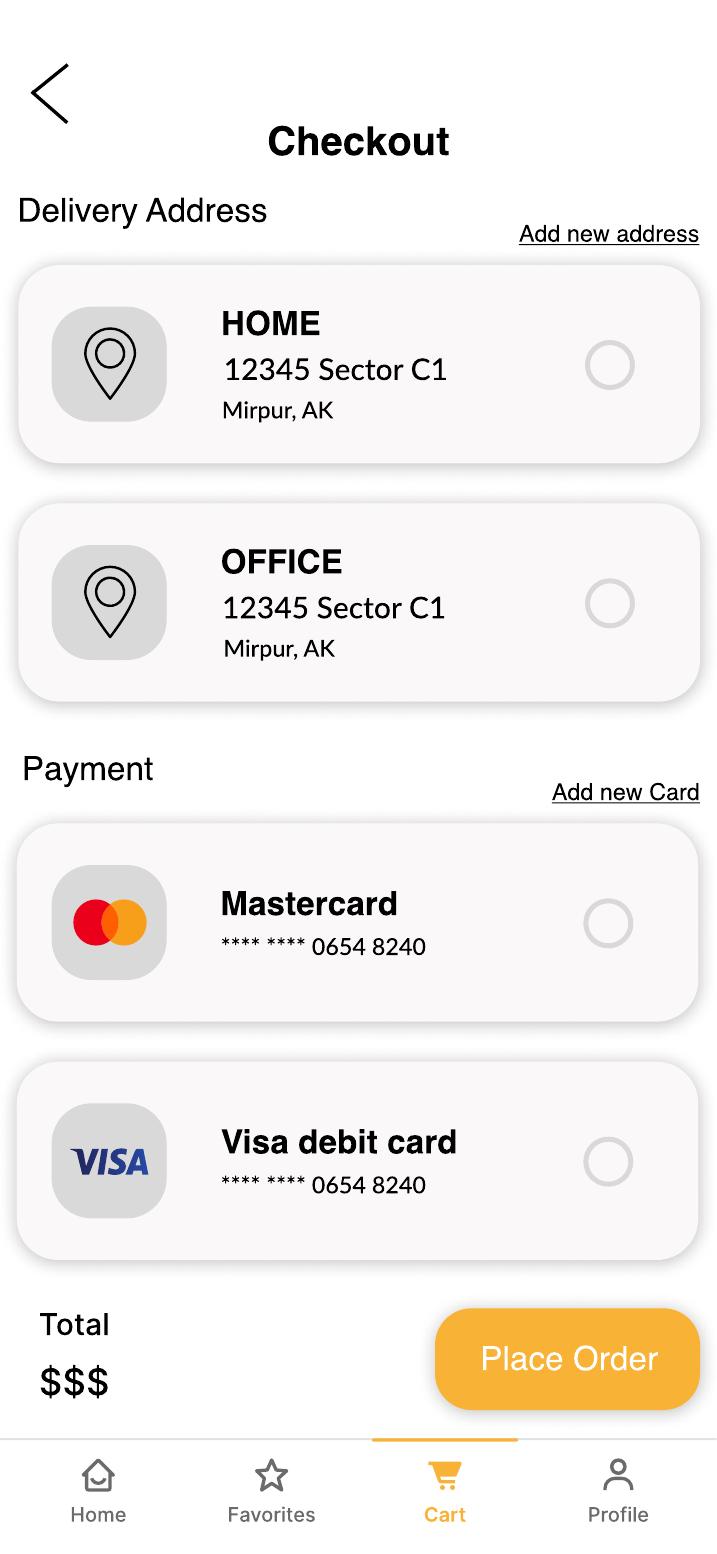Screen dimensions: 717x1554
Task: Open the Cart tab
Action: (445, 1490)
